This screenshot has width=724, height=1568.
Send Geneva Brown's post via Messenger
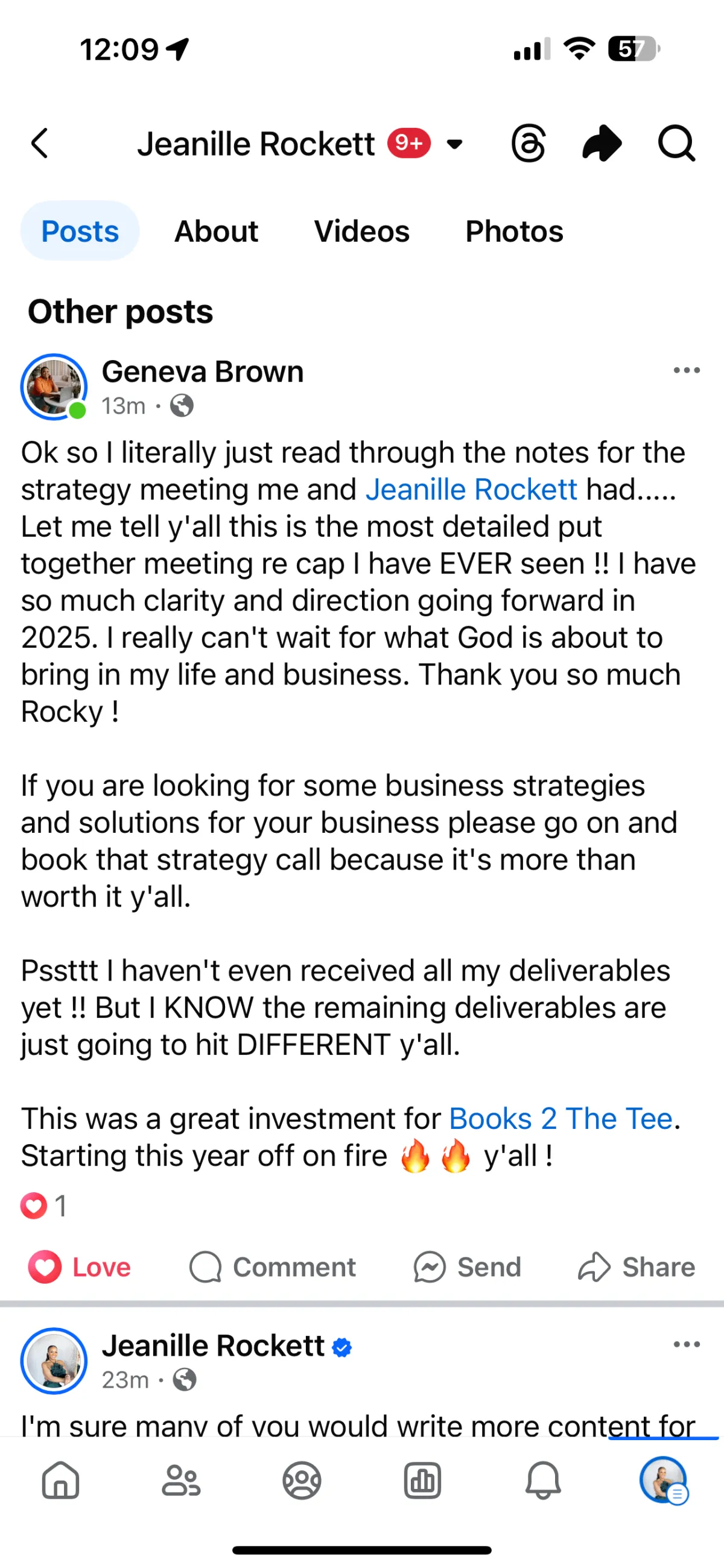pyautogui.click(x=468, y=1267)
